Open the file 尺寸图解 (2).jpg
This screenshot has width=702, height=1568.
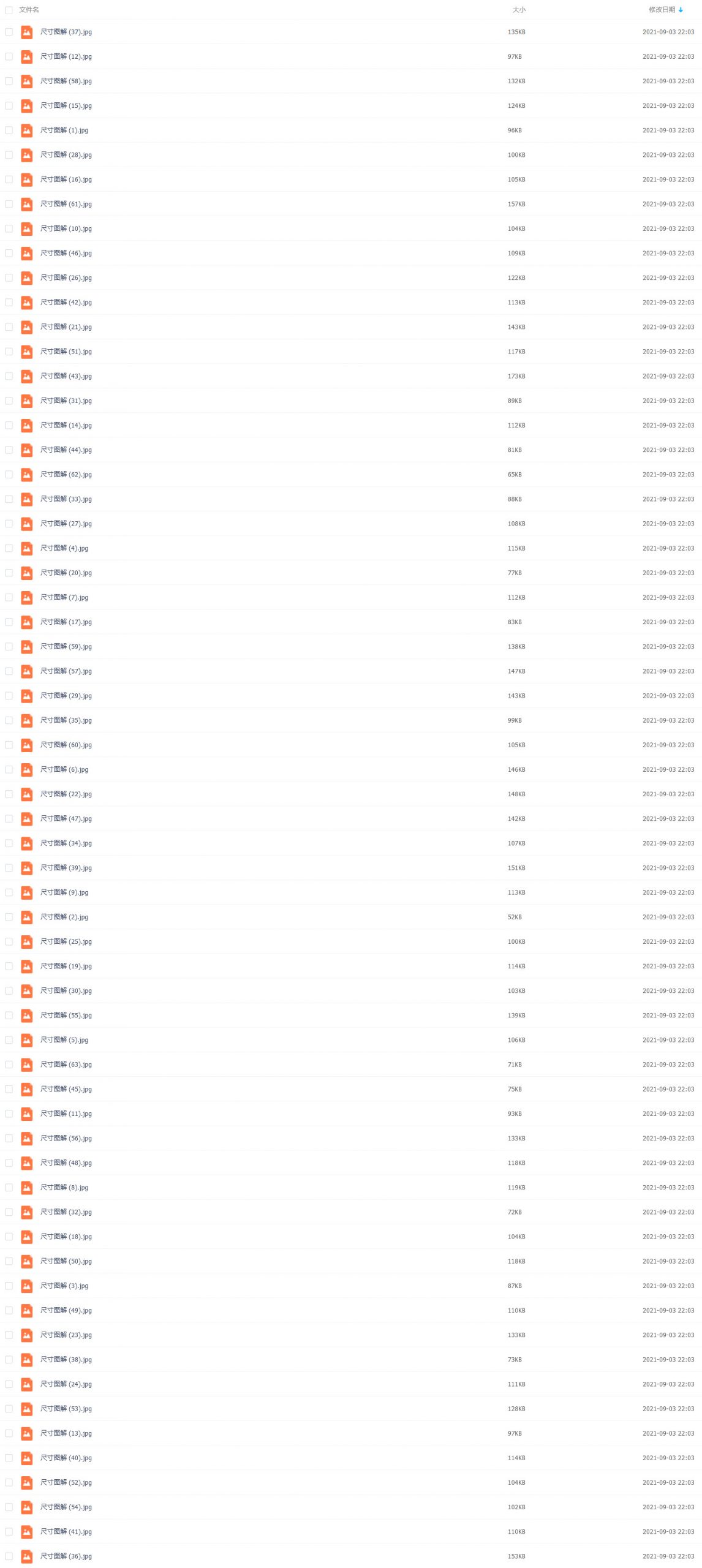coord(64,917)
